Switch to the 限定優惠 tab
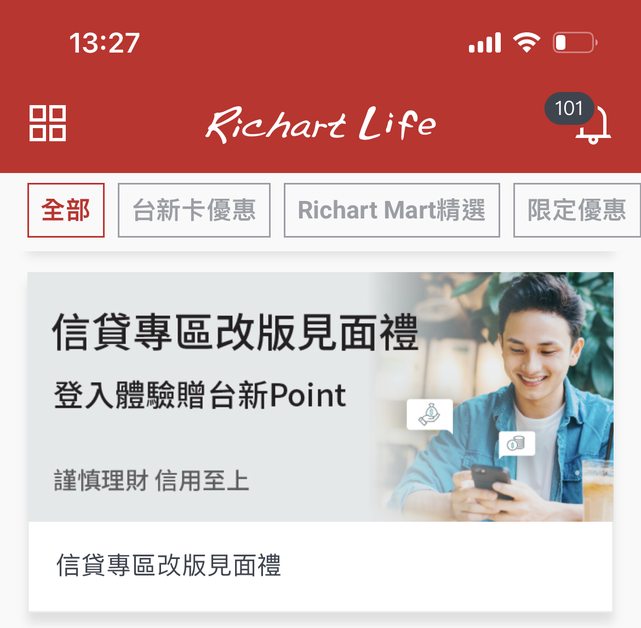 577,210
